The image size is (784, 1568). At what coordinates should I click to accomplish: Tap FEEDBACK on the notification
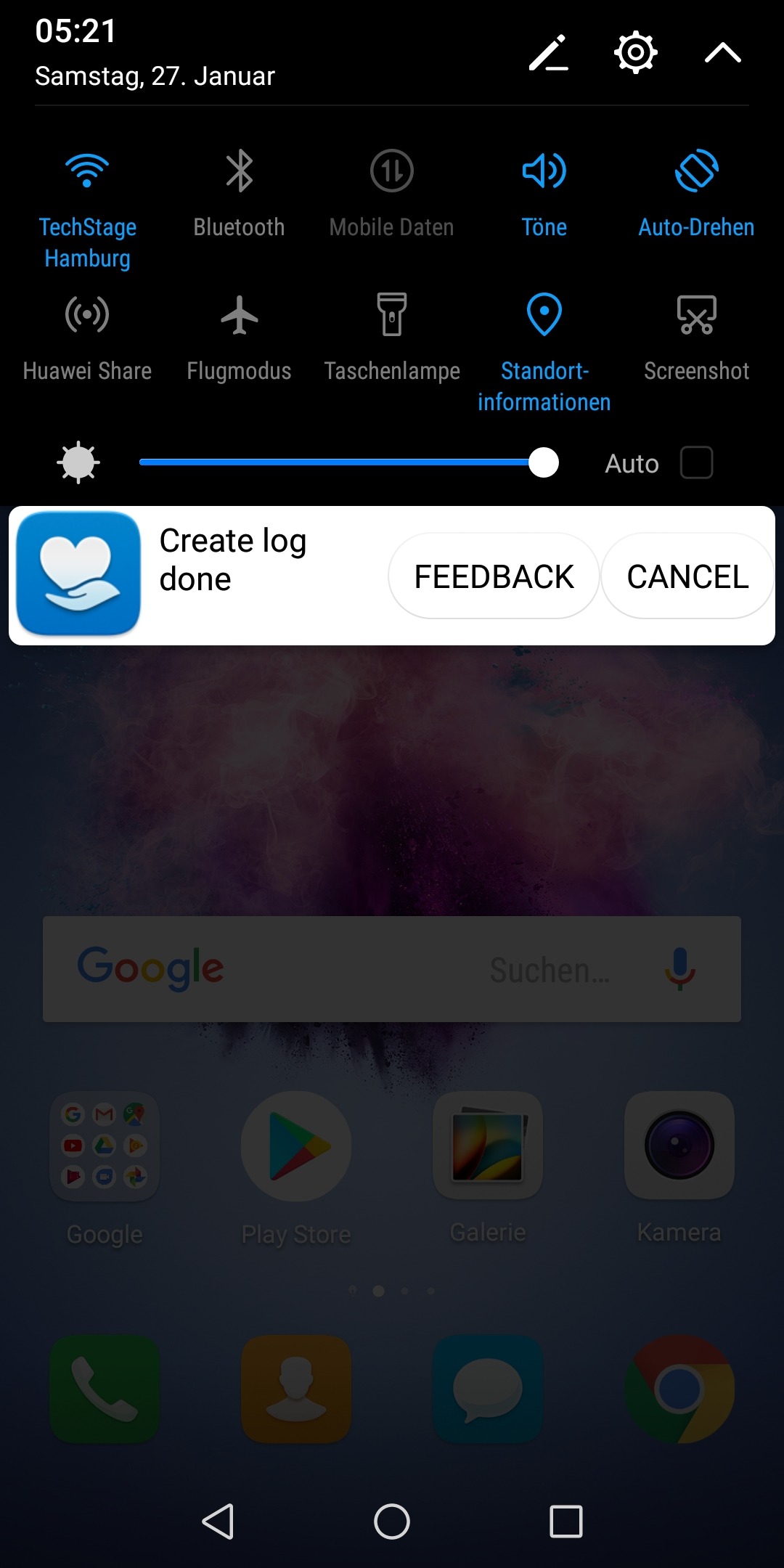point(494,576)
